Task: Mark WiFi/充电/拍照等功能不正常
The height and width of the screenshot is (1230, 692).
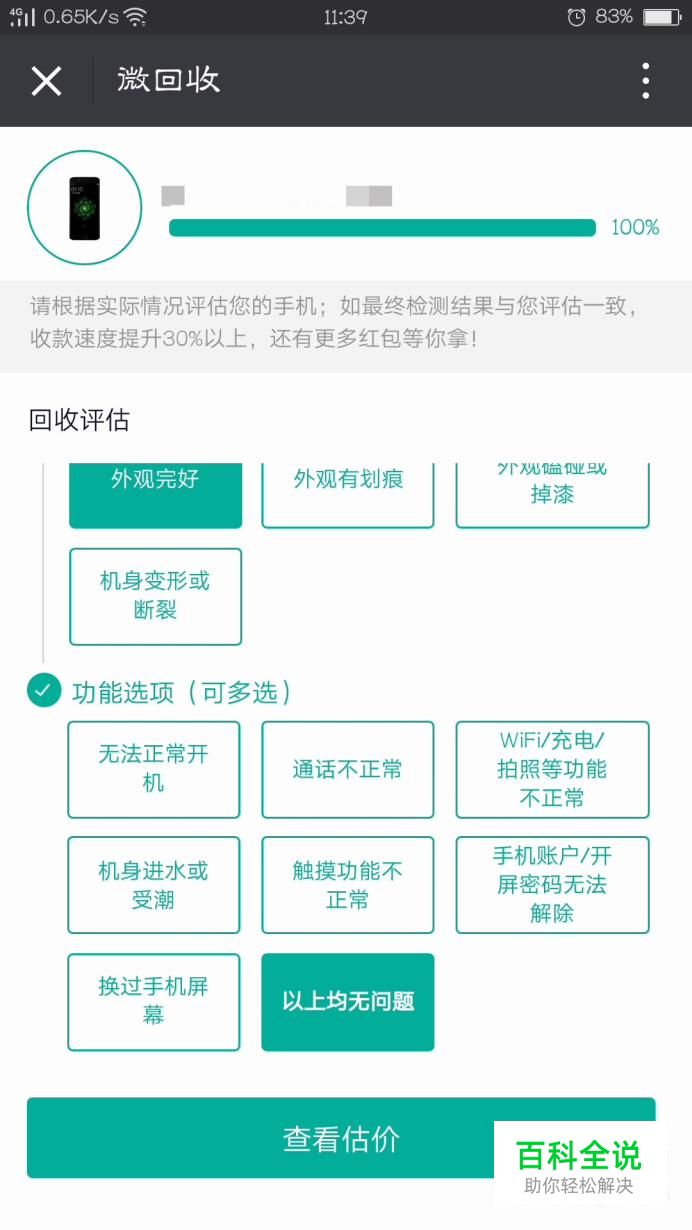Action: tap(552, 769)
